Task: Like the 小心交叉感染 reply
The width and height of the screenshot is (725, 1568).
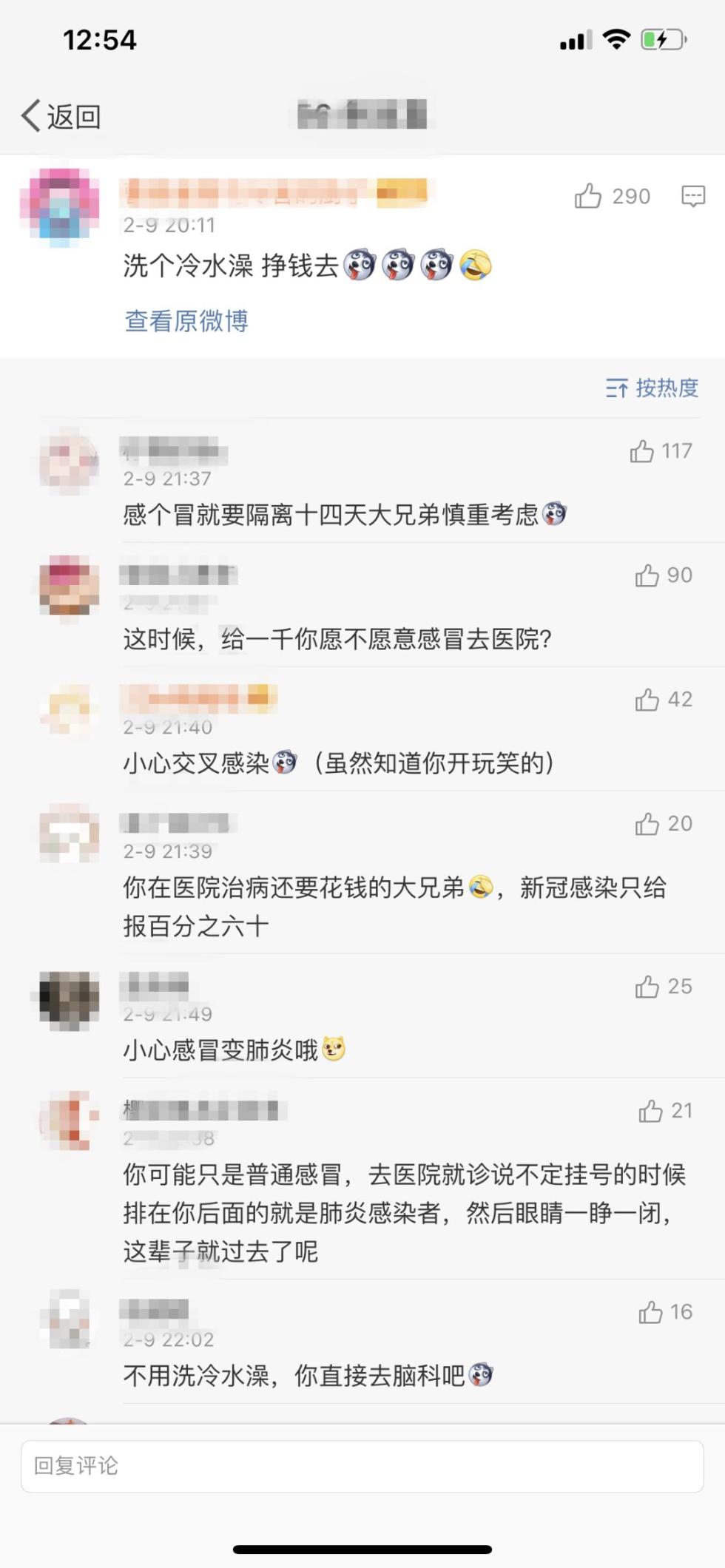Action: click(647, 700)
